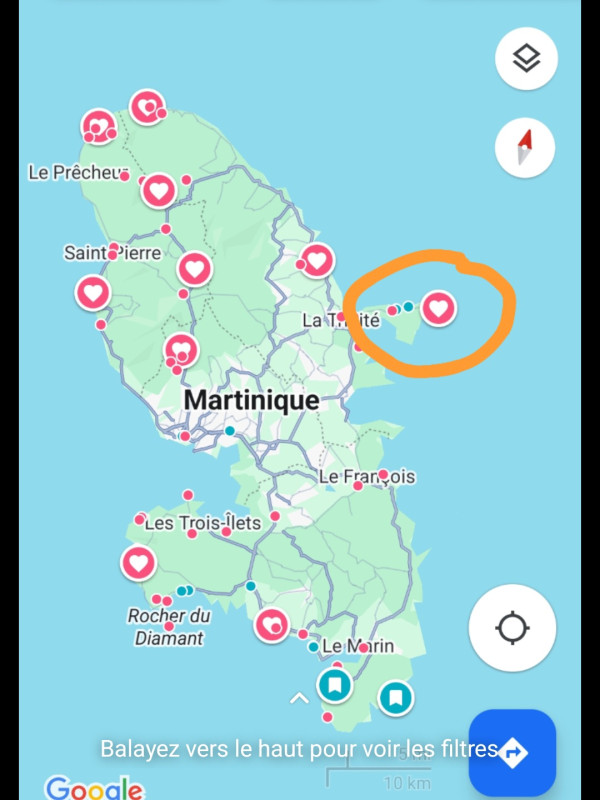Center the map on my location
This screenshot has width=600, height=800.
pos(512,629)
